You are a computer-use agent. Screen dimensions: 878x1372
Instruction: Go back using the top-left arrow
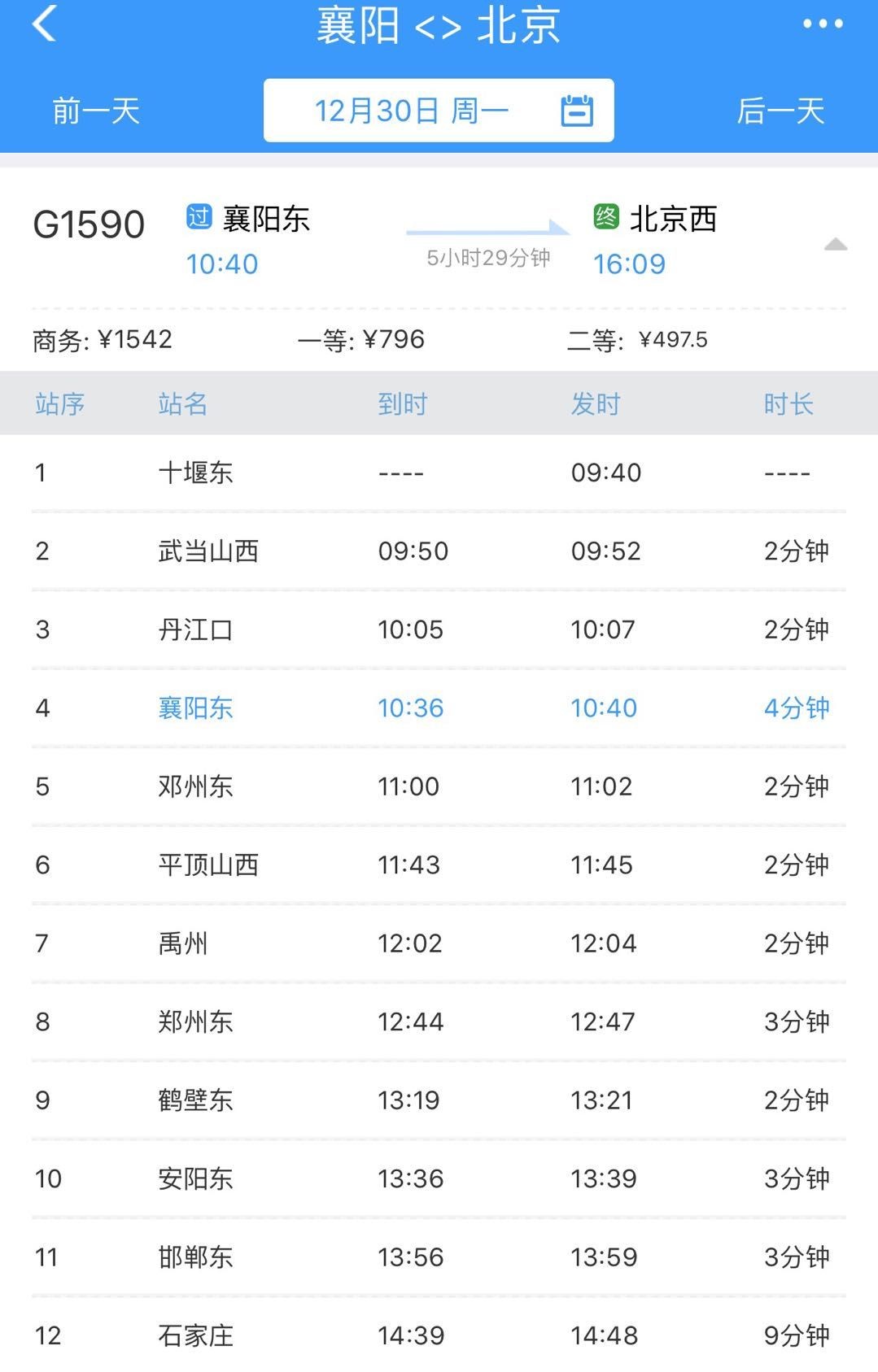point(44,24)
